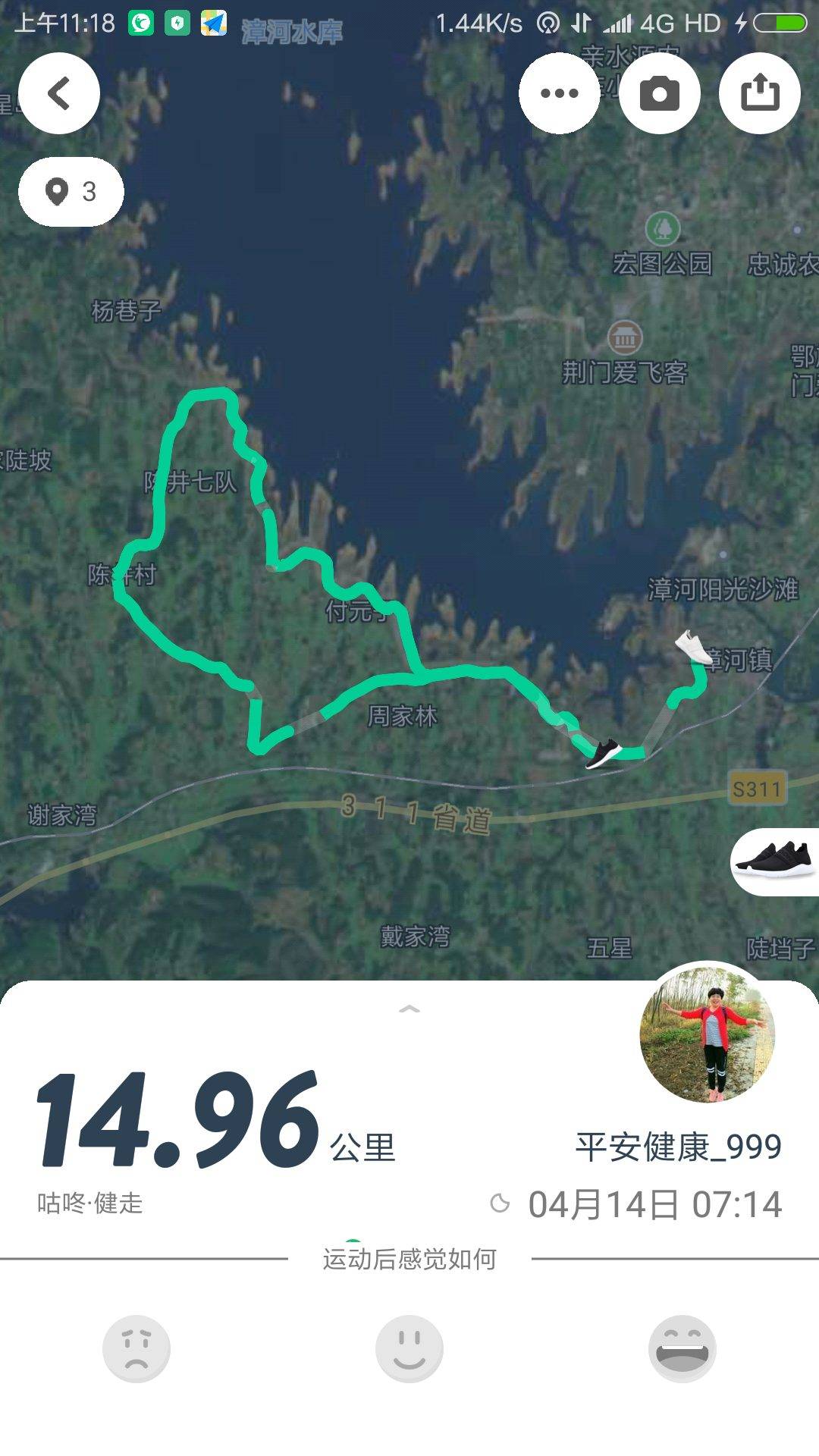Open the profile avatar of 平安健康_999

point(707,1033)
